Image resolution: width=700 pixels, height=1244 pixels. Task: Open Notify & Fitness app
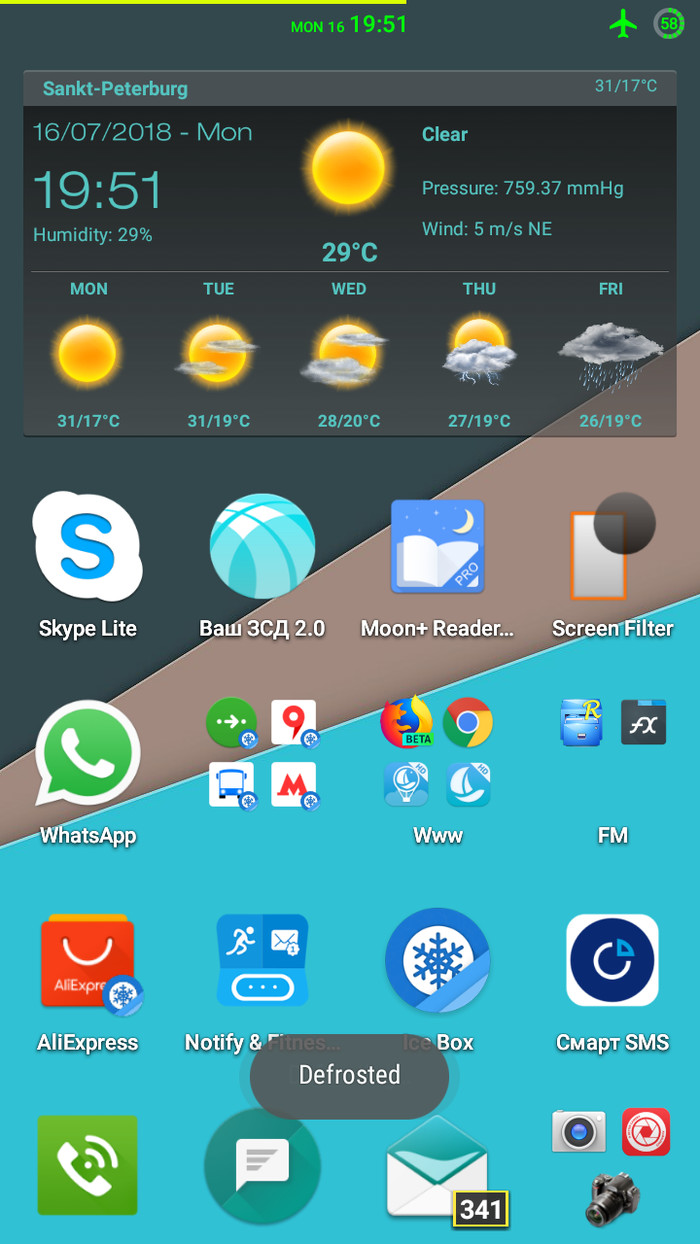[x=262, y=961]
